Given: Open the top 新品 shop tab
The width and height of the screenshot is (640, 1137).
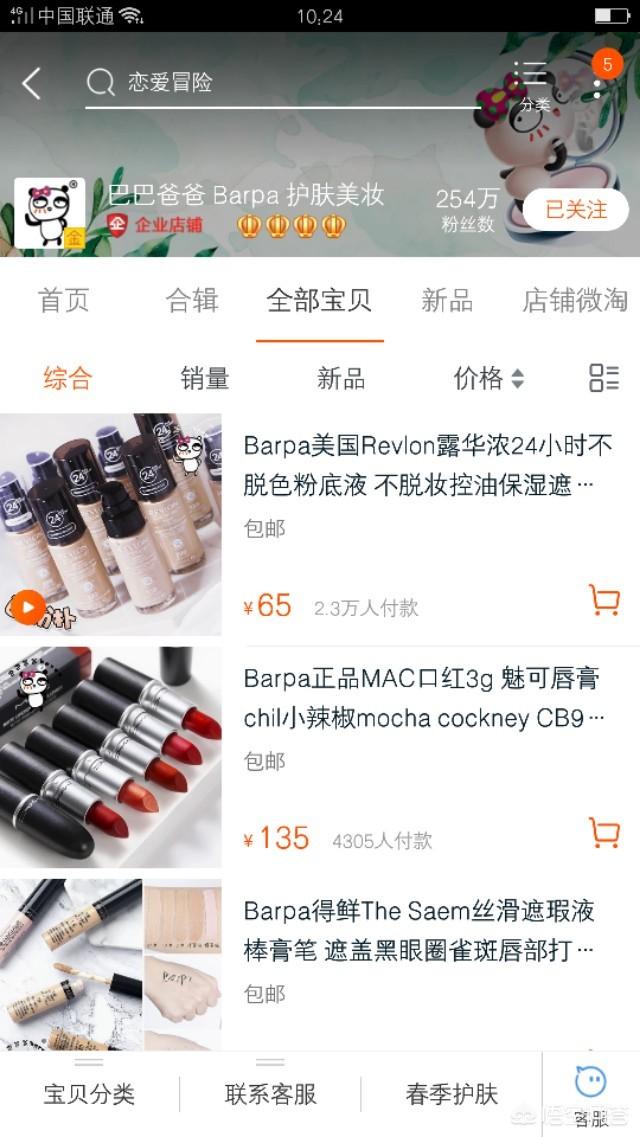Looking at the screenshot, I should coord(447,300).
